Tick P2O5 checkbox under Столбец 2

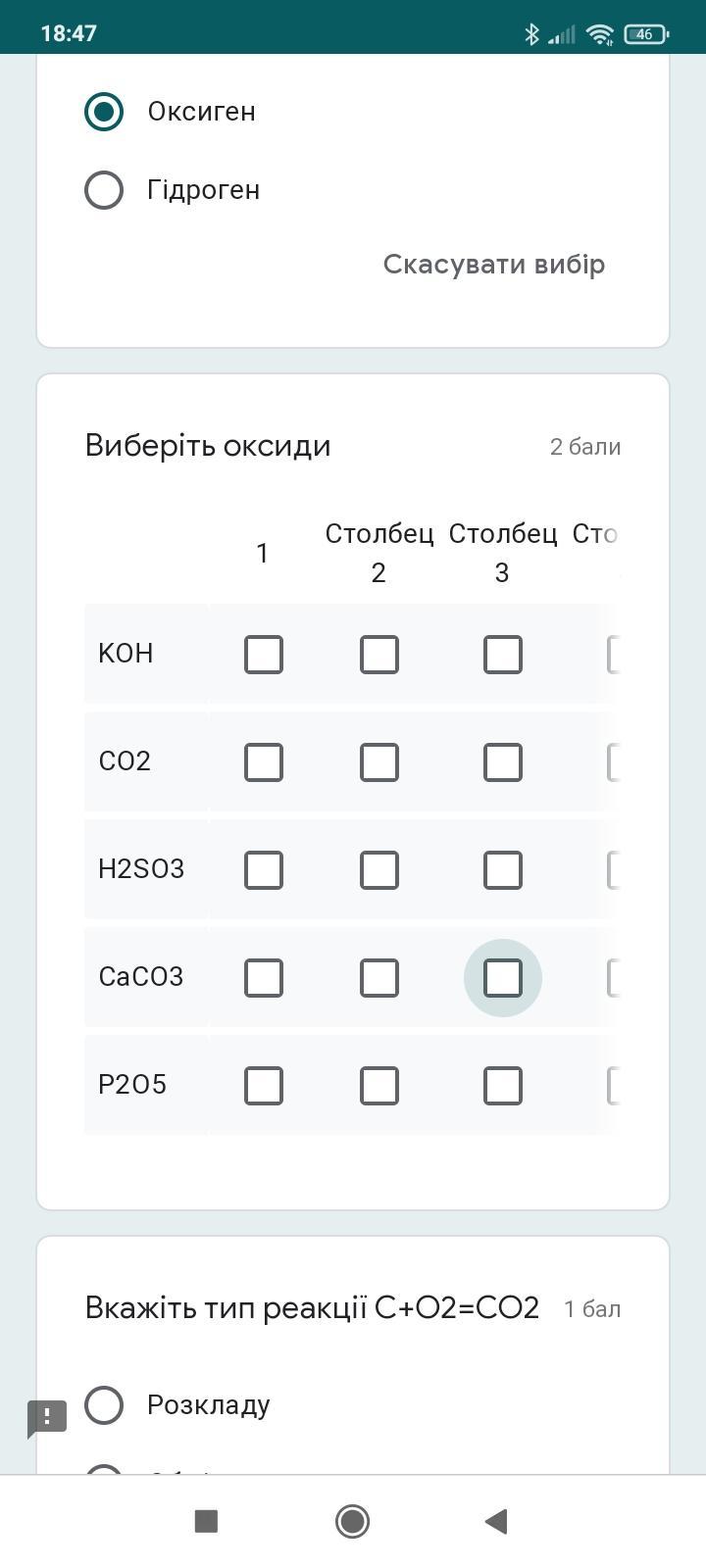379,1086
